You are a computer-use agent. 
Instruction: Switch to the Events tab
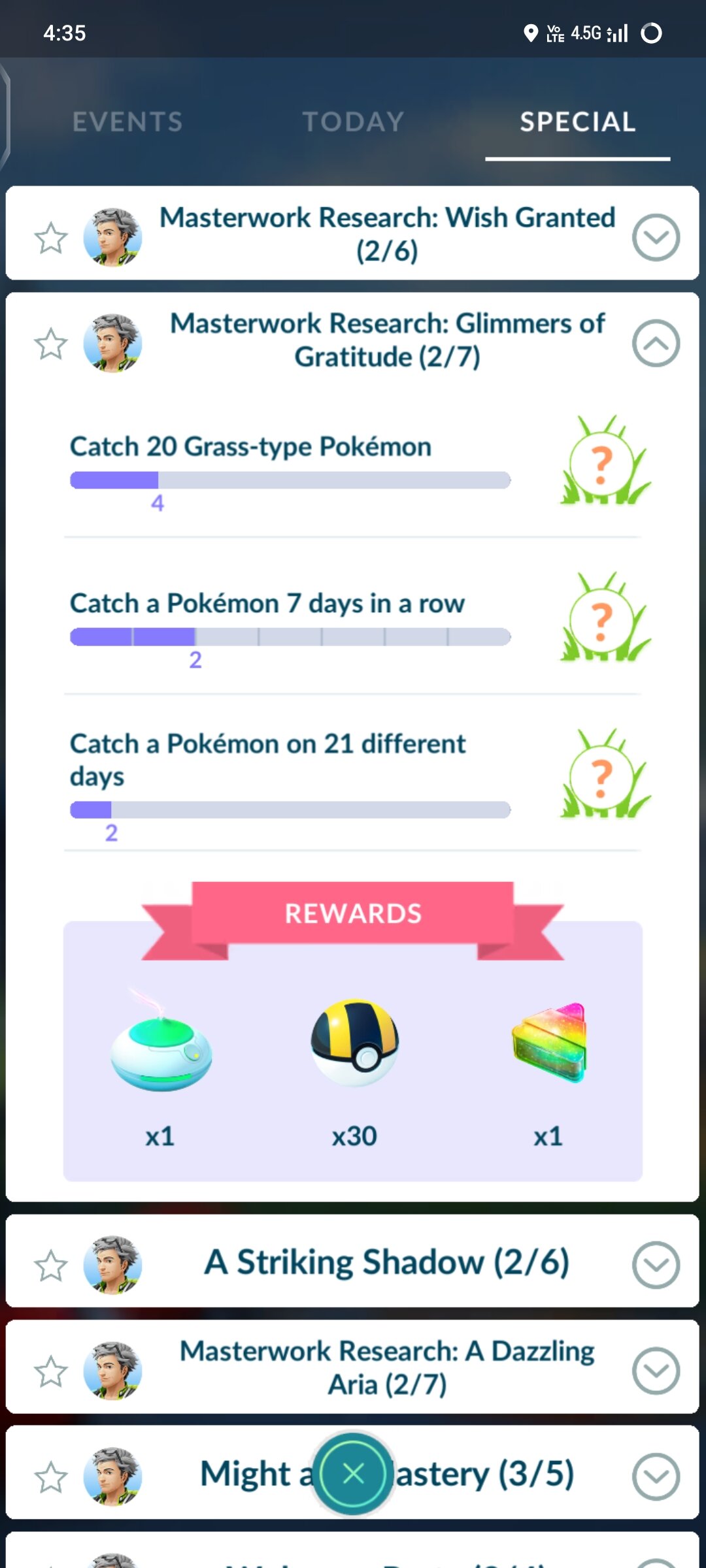click(x=127, y=122)
